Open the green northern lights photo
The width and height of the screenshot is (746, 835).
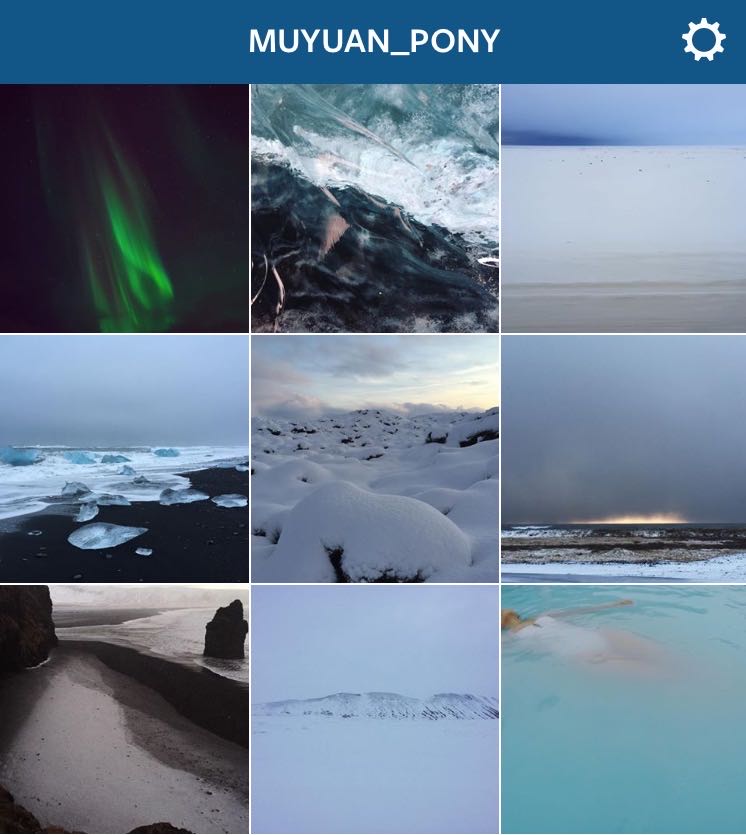(x=124, y=208)
